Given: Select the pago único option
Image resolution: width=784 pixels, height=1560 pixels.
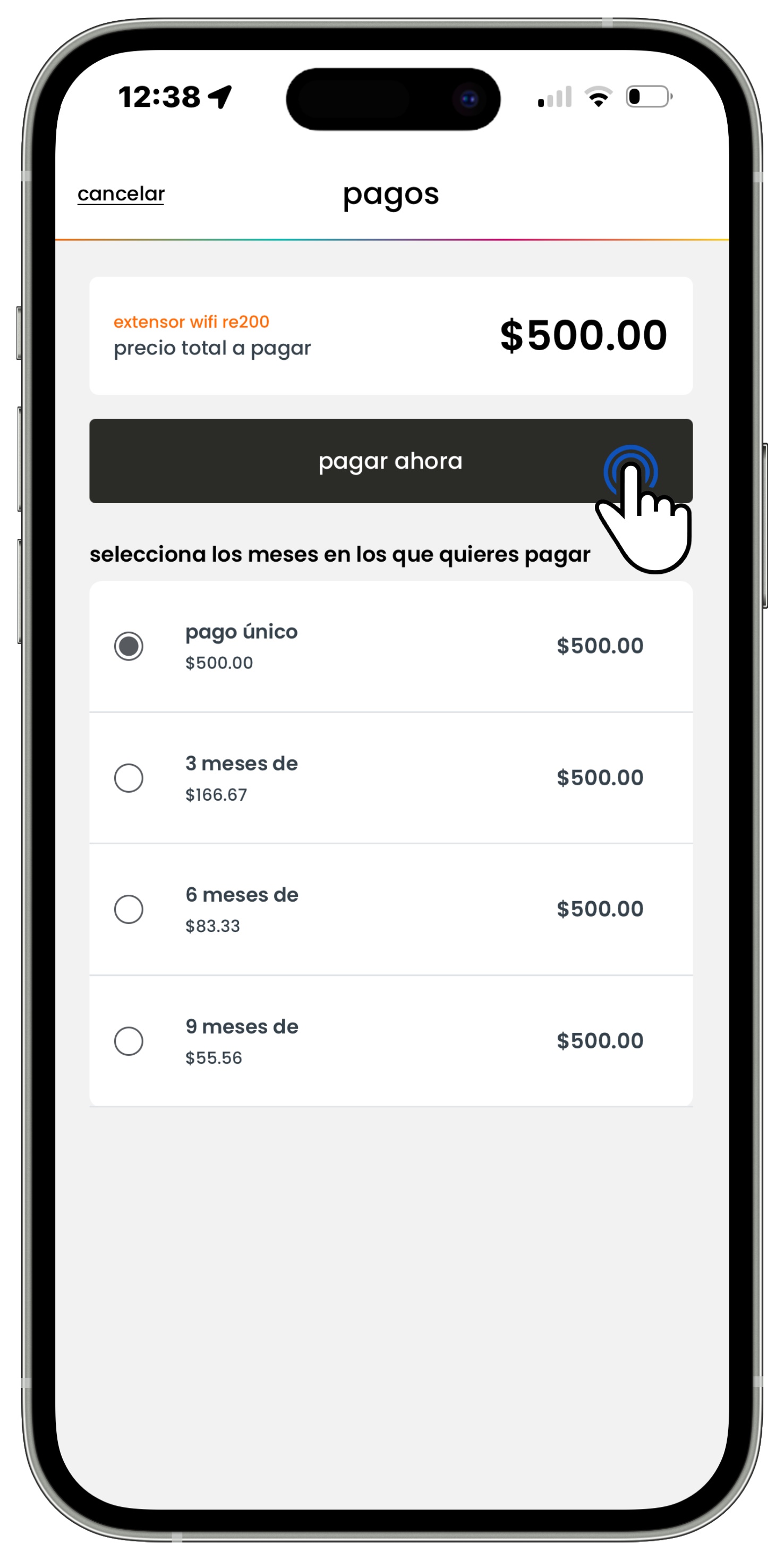Looking at the screenshot, I should point(391,646).
